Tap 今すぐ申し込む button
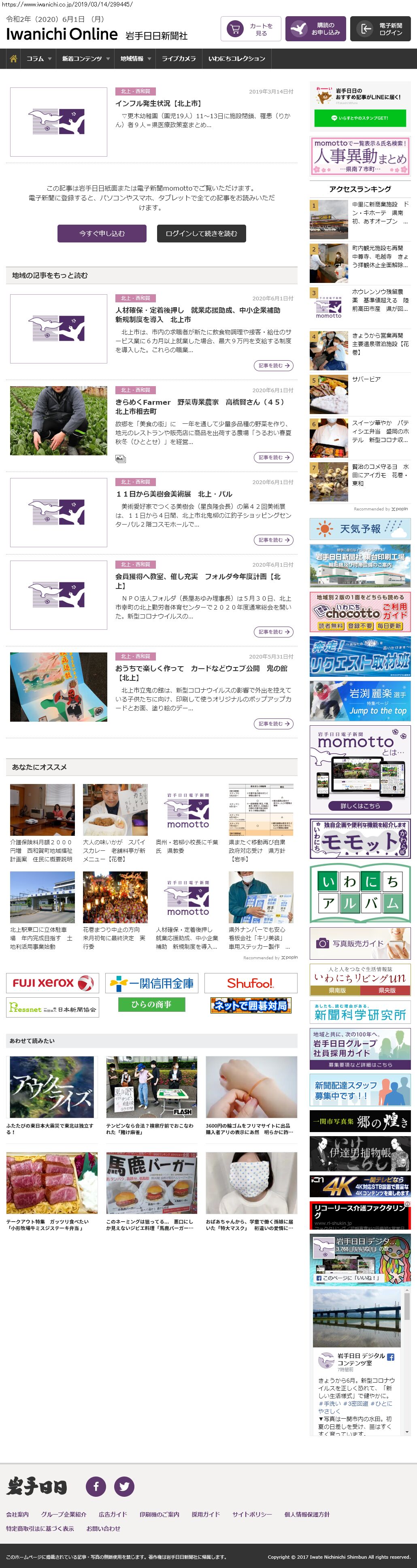 click(x=102, y=234)
